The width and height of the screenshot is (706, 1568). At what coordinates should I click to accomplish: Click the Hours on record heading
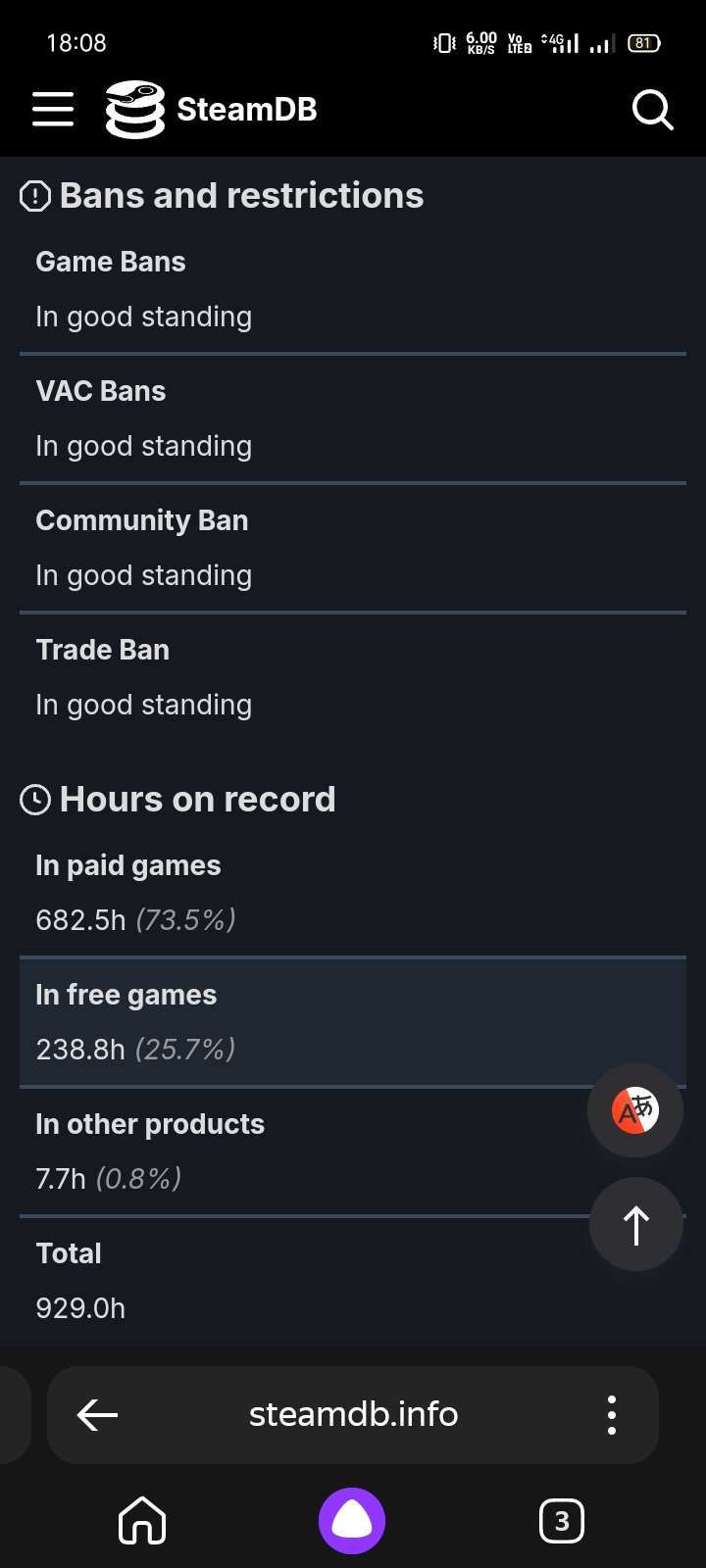coord(196,800)
